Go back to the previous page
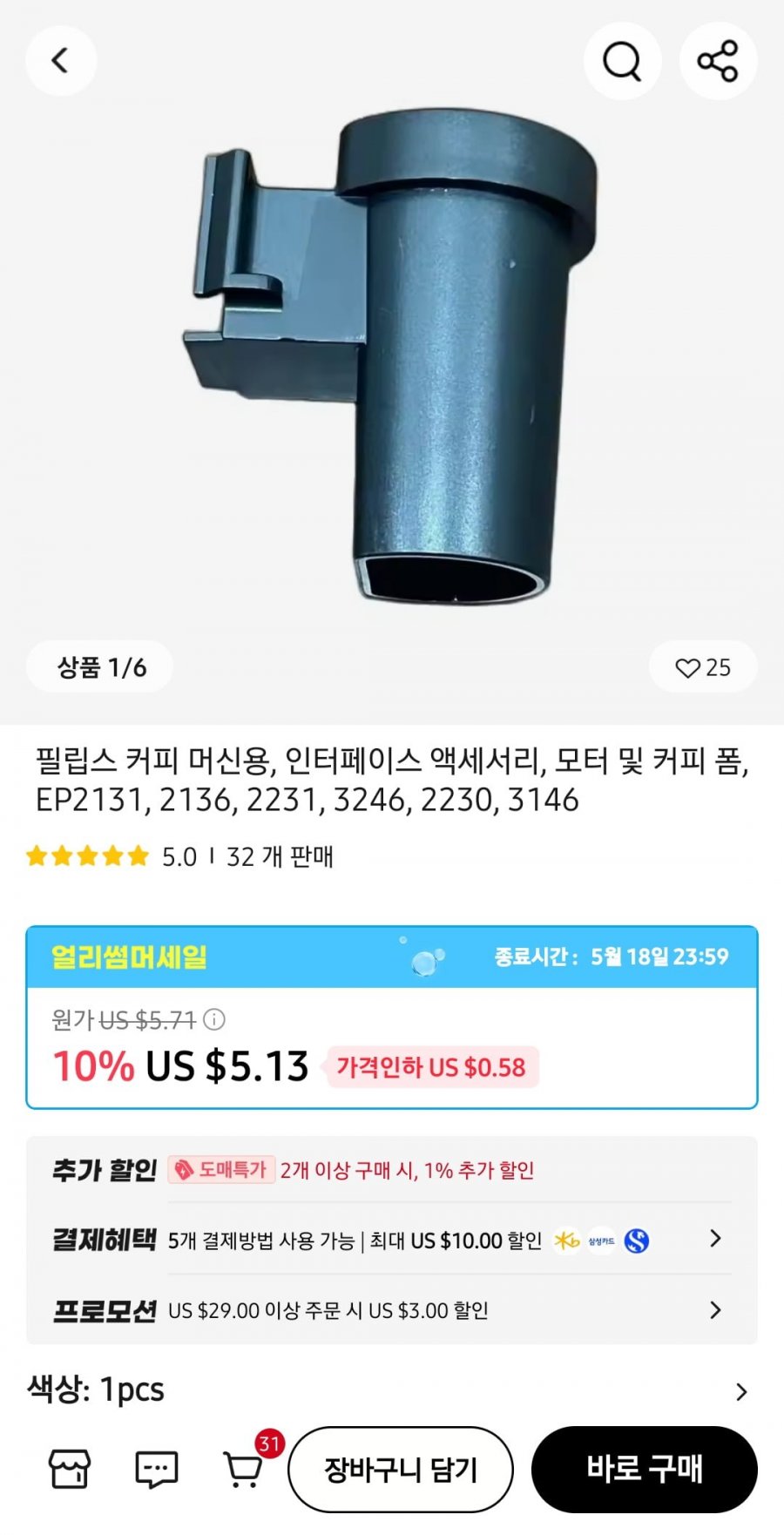 coord(60,61)
